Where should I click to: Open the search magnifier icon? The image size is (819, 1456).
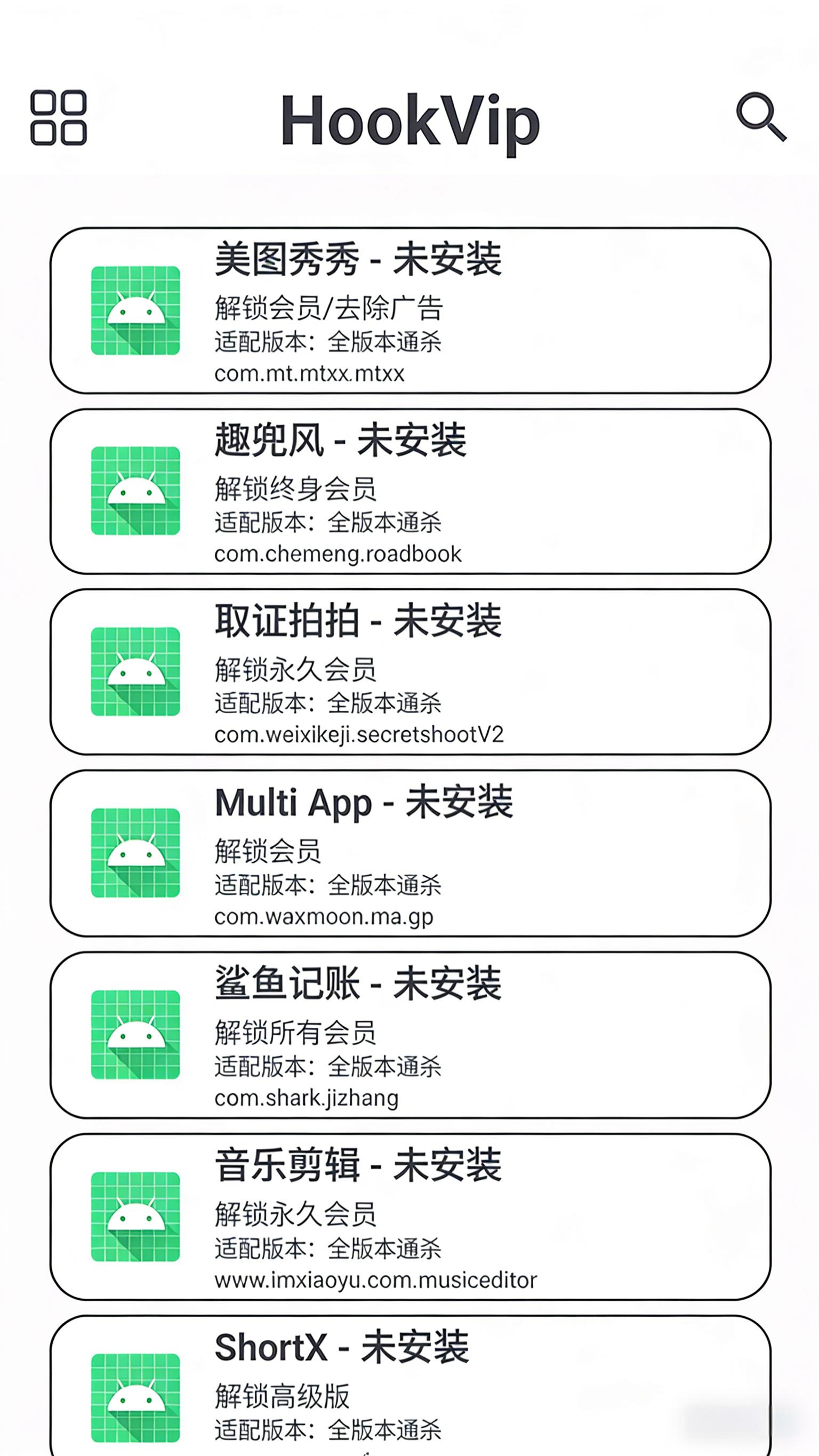[x=761, y=116]
